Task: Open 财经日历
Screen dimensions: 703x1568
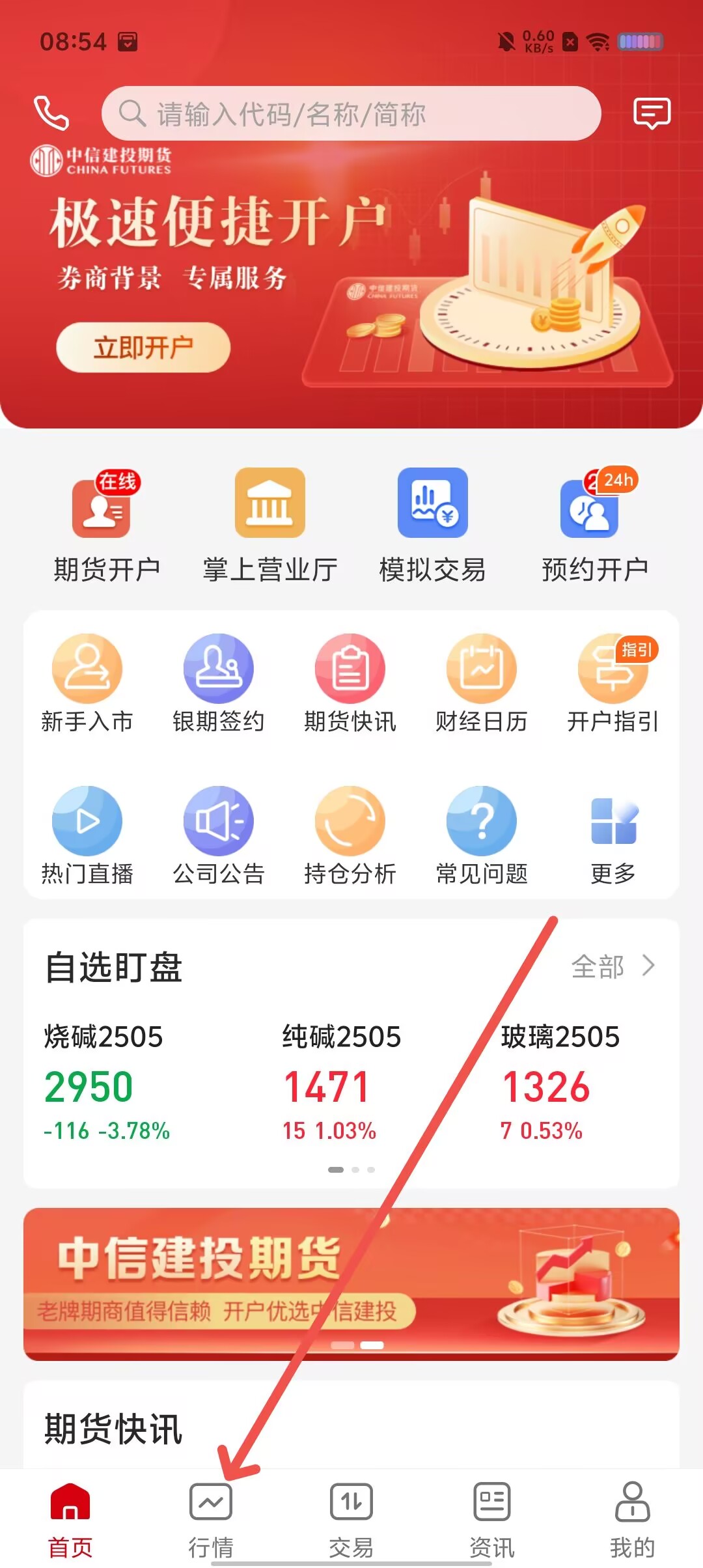Action: coord(481,684)
